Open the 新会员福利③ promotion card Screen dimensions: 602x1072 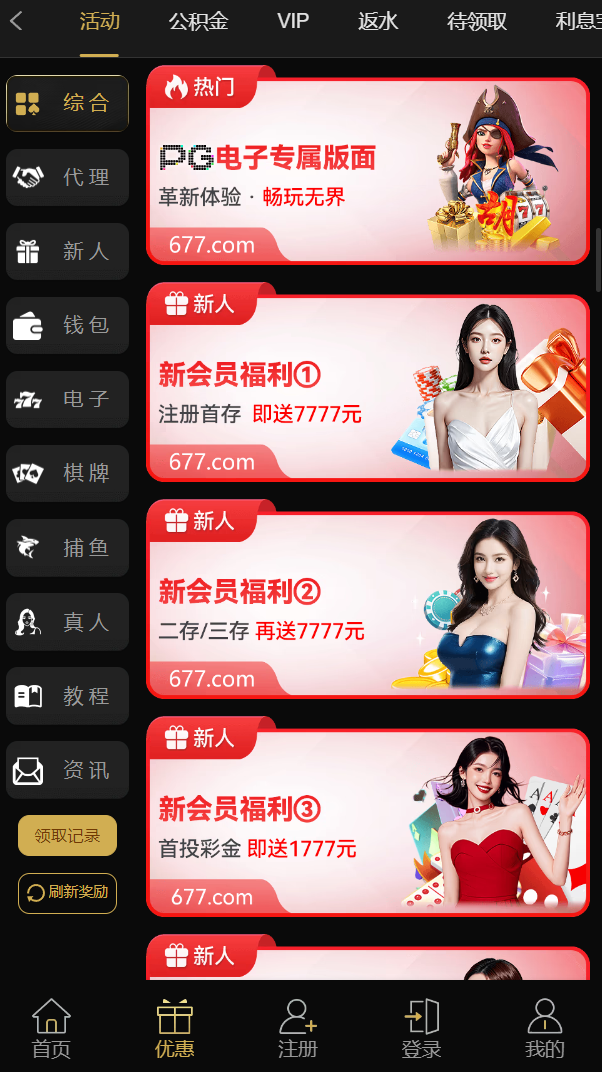pos(368,821)
